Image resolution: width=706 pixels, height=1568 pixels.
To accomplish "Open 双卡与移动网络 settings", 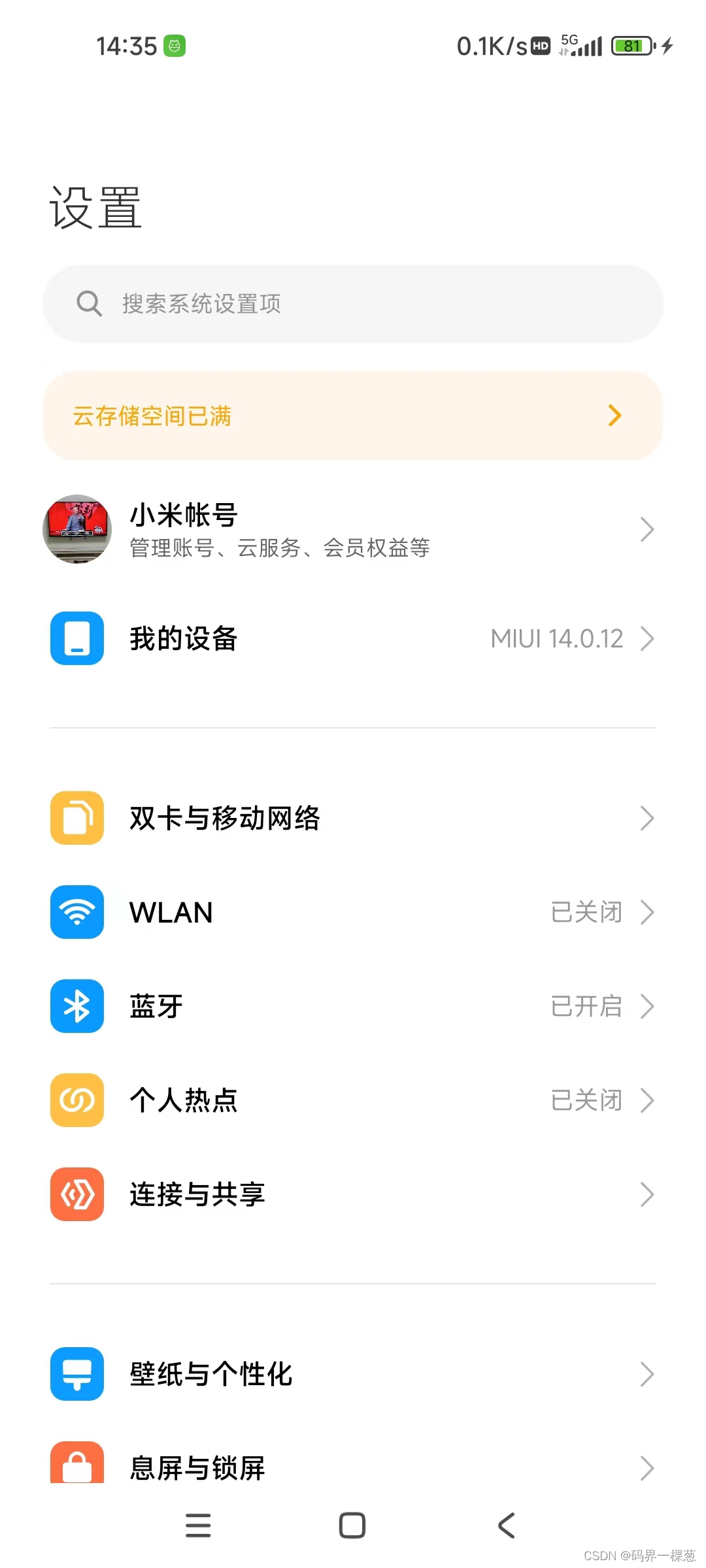I will (353, 818).
